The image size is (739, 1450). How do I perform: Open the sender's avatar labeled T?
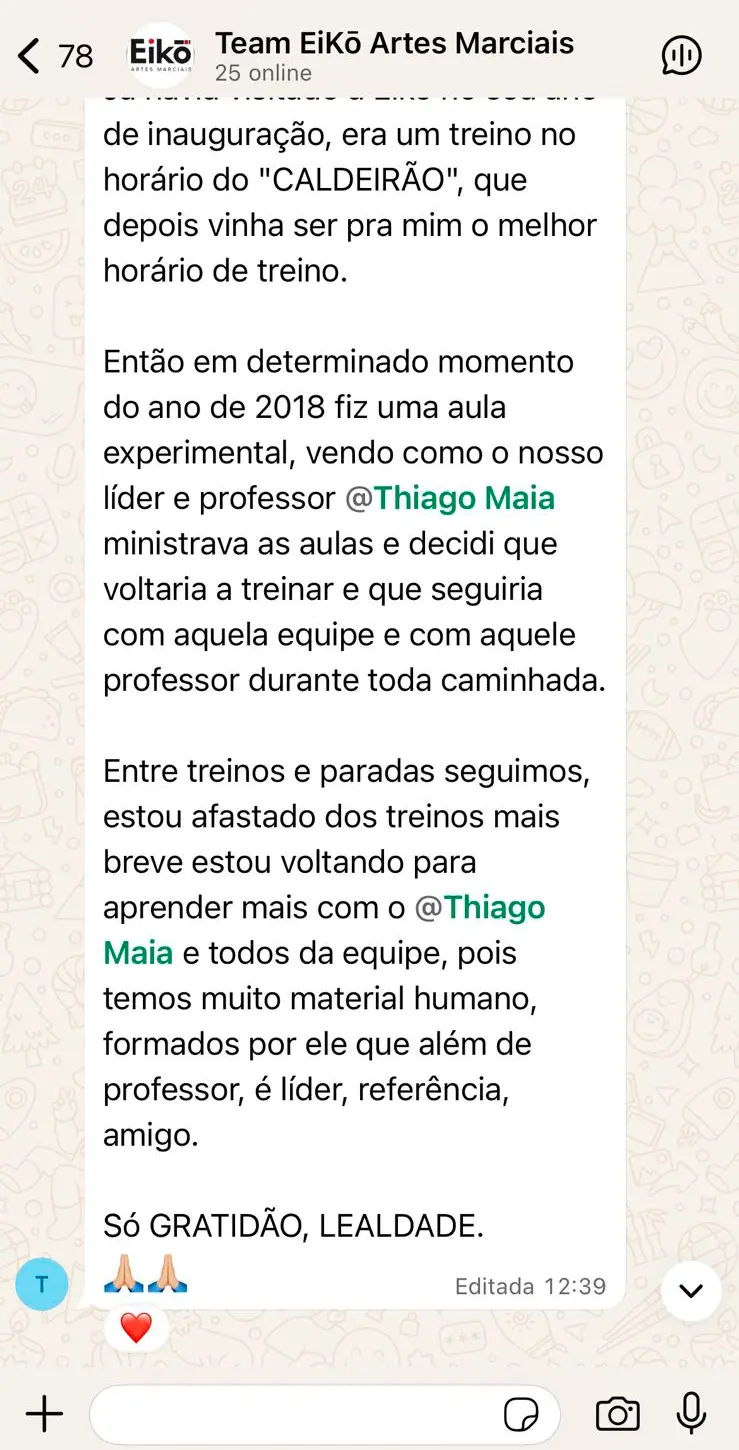(x=42, y=1284)
